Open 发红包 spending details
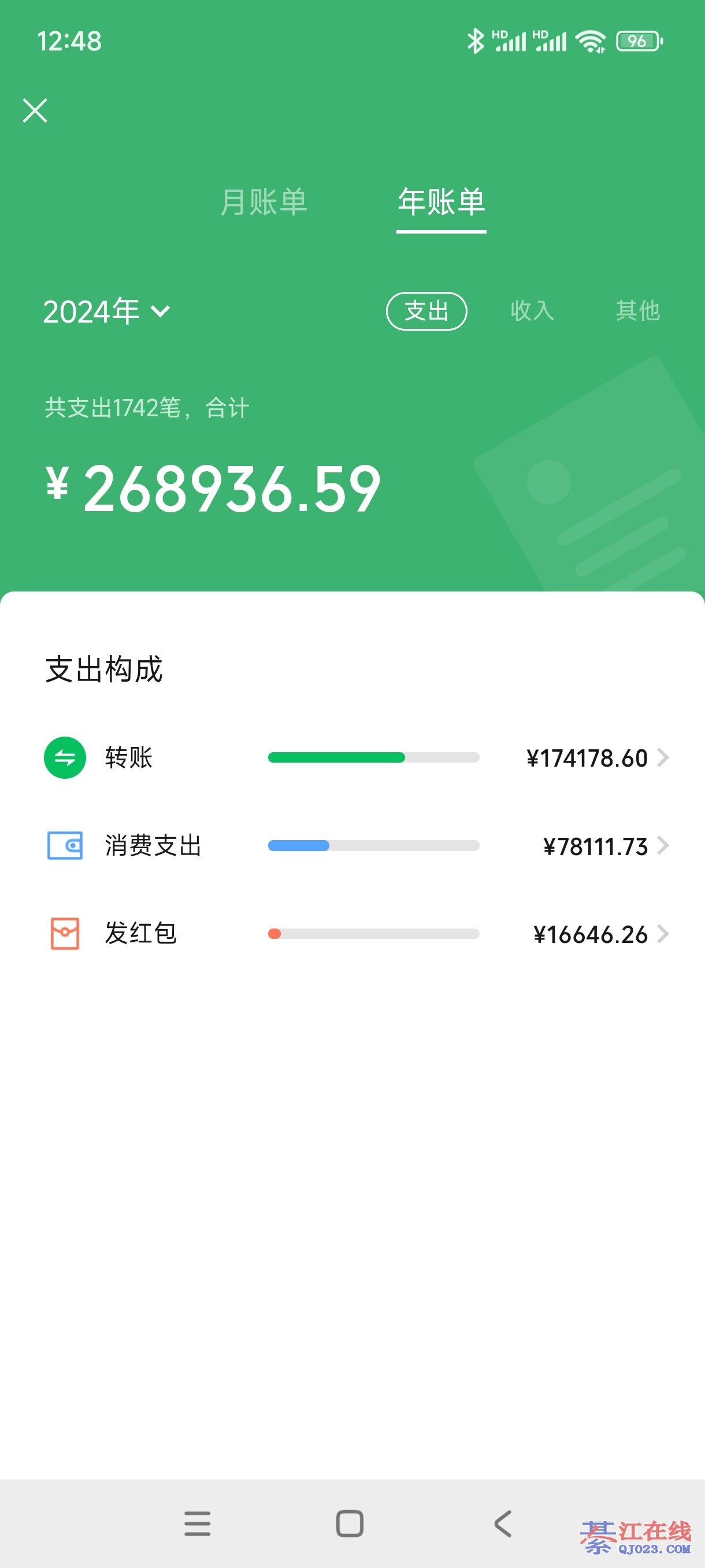The height and width of the screenshot is (1568, 705). pyautogui.click(x=356, y=934)
